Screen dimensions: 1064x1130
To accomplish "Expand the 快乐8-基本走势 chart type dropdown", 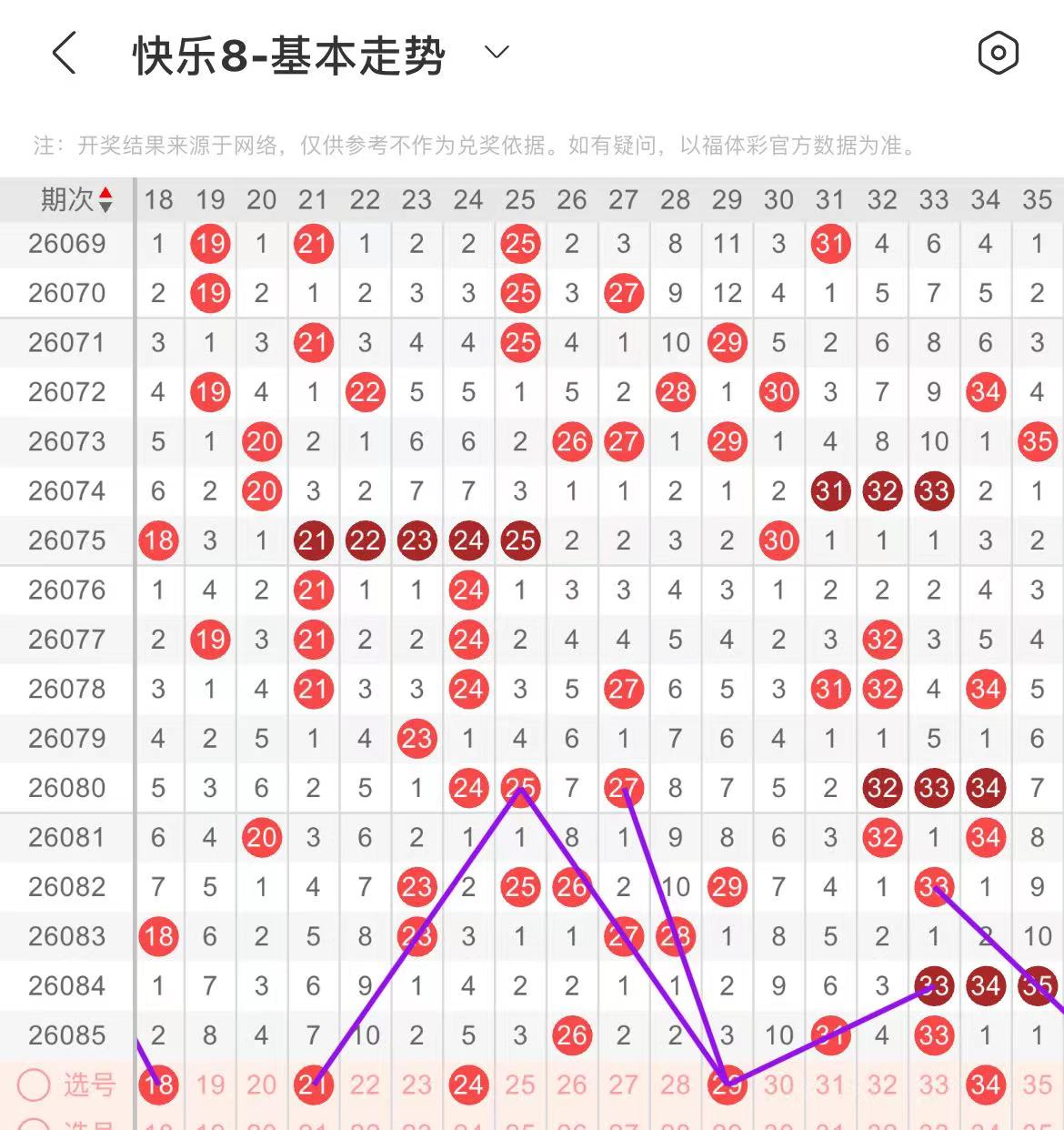I will point(497,53).
